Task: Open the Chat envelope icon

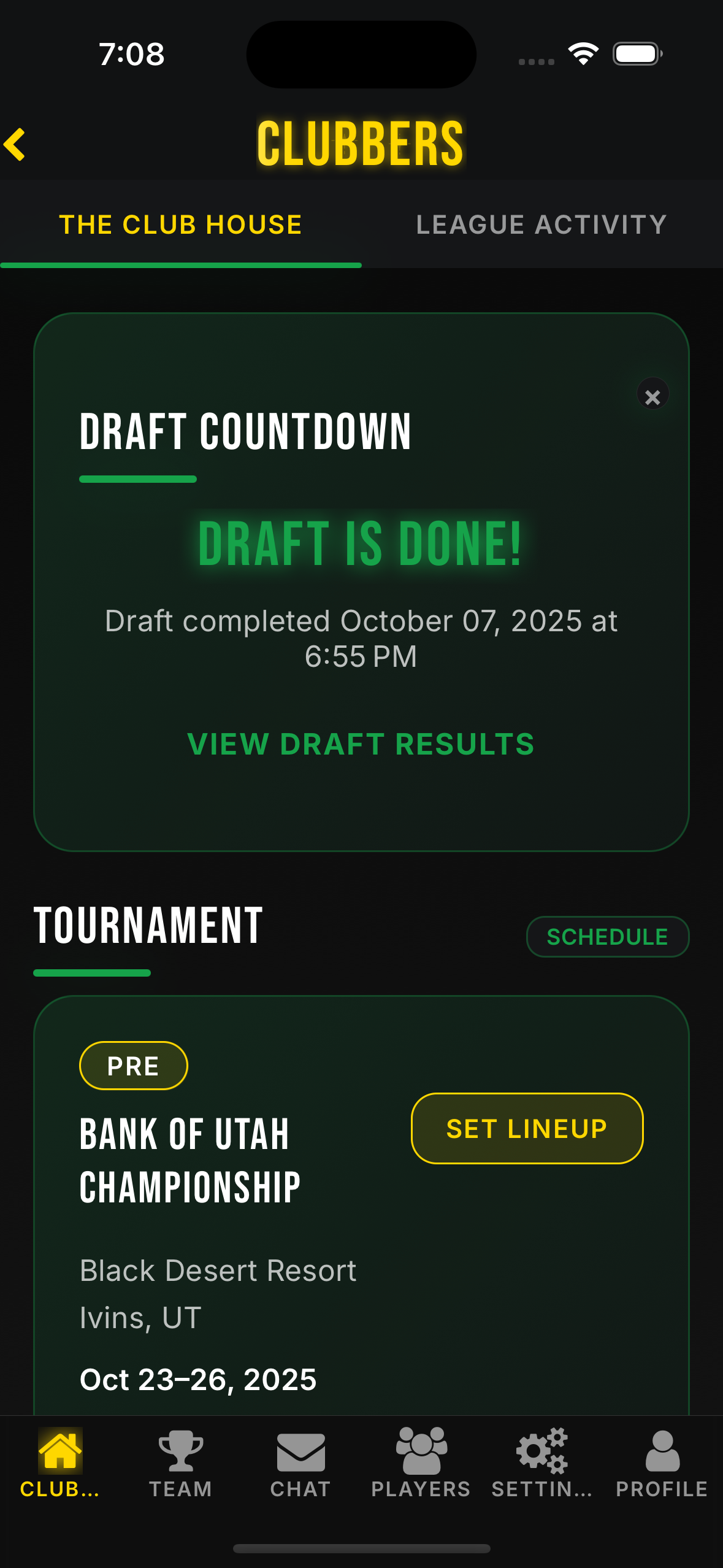Action: click(x=300, y=1461)
